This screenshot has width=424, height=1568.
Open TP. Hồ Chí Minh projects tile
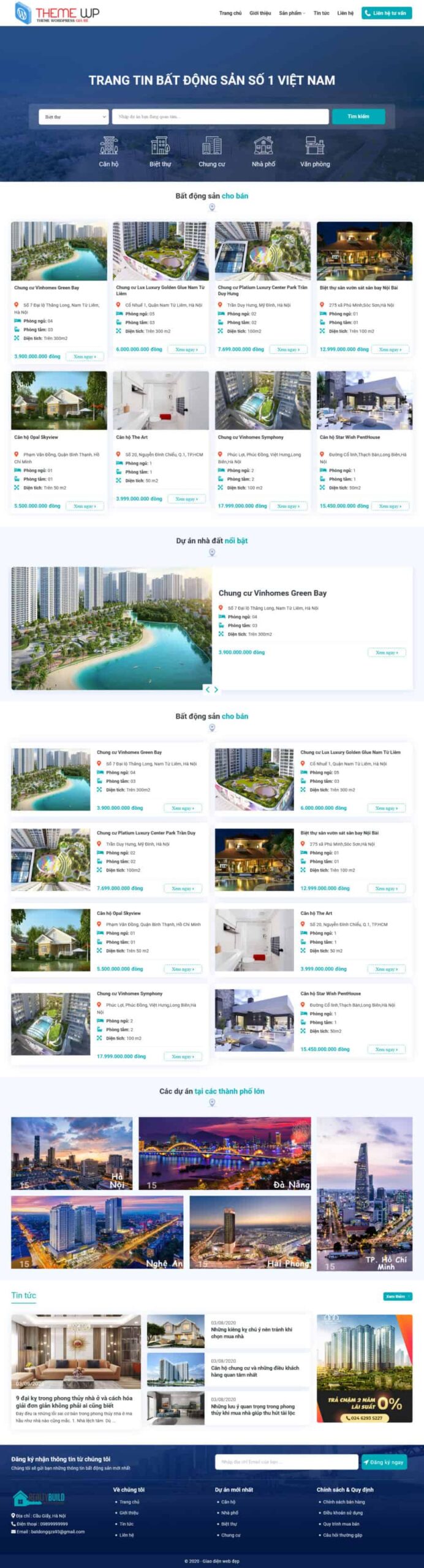click(364, 1193)
